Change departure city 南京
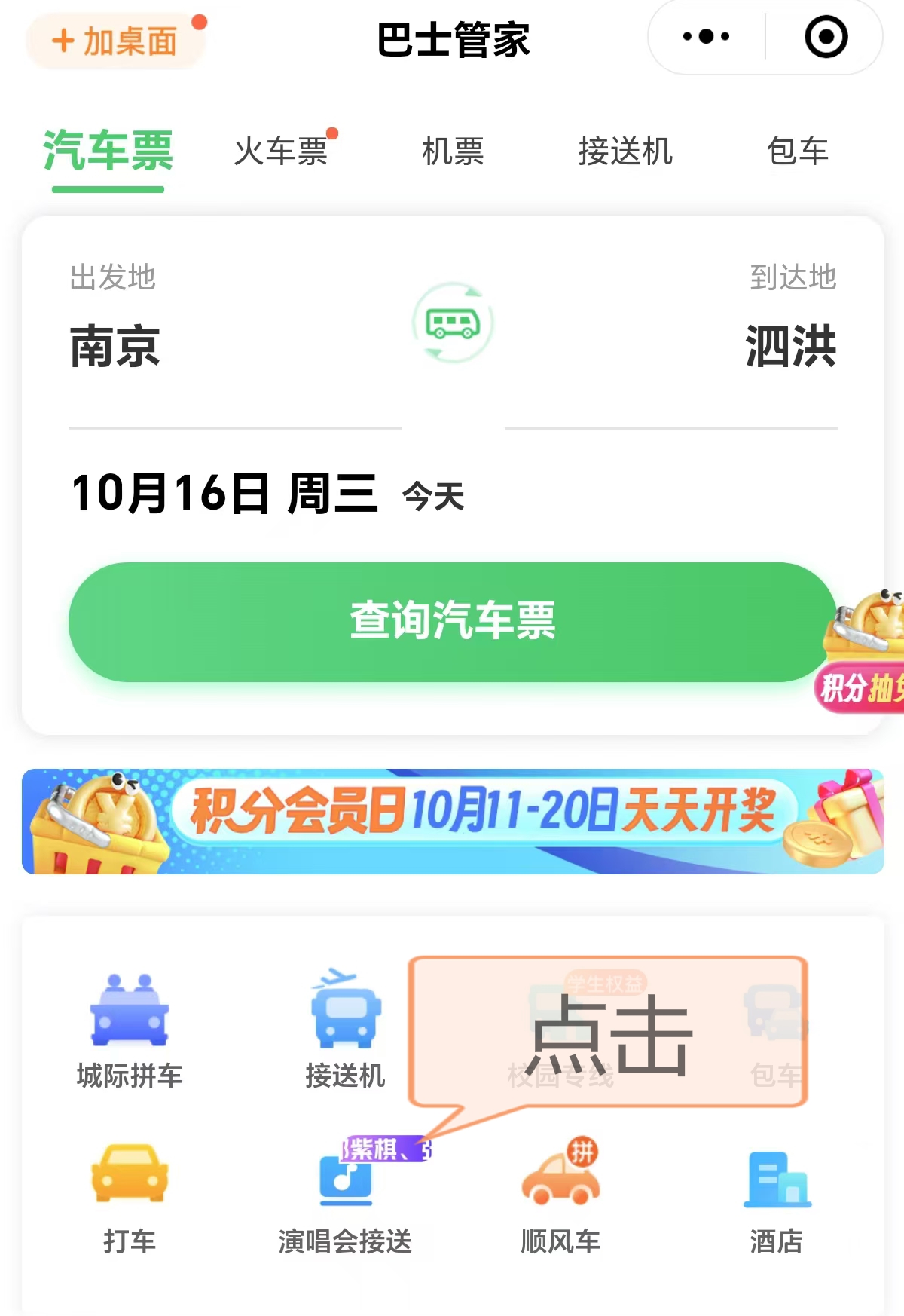The image size is (904, 1316). (x=115, y=347)
